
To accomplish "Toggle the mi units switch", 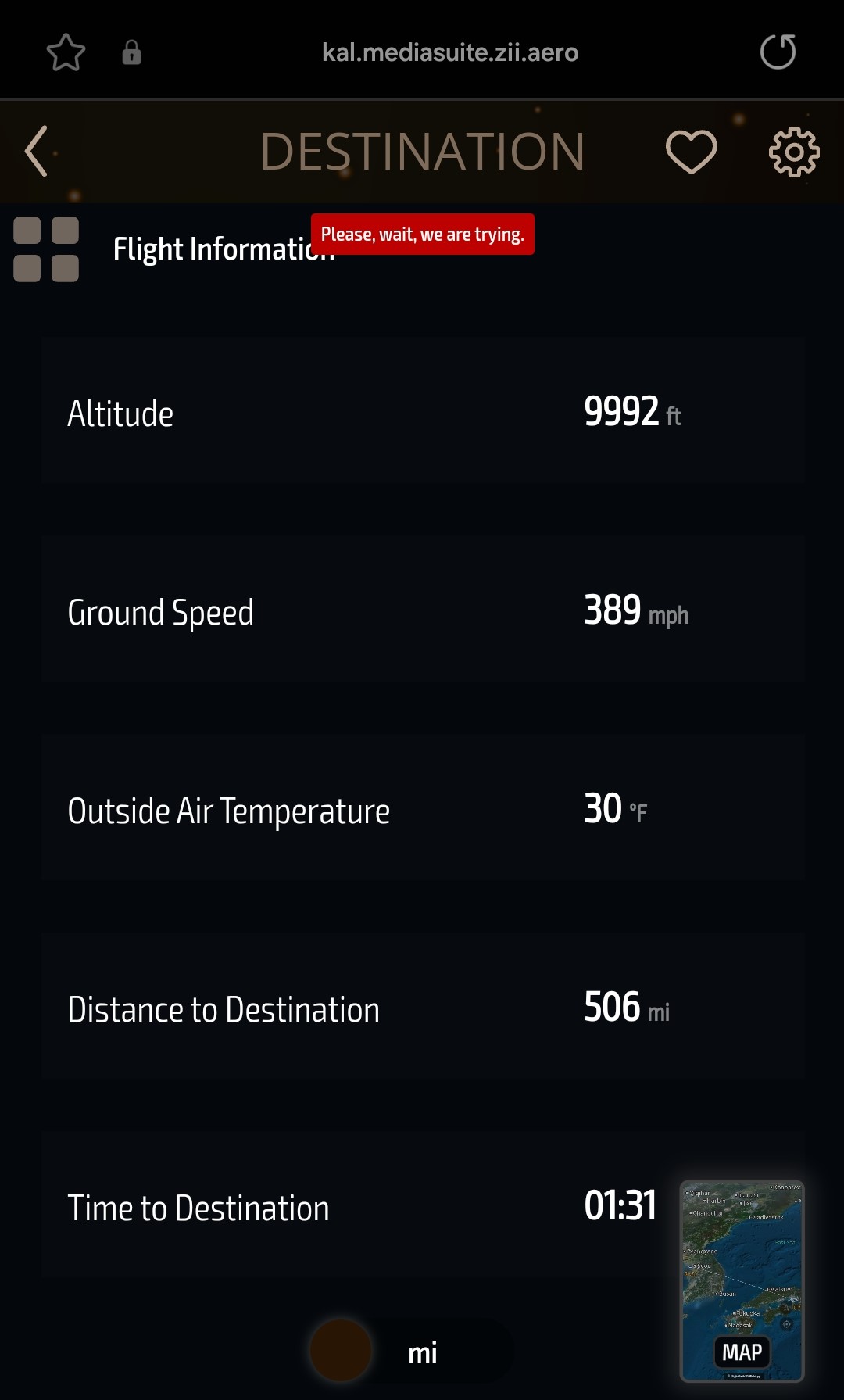I will tap(412, 1351).
